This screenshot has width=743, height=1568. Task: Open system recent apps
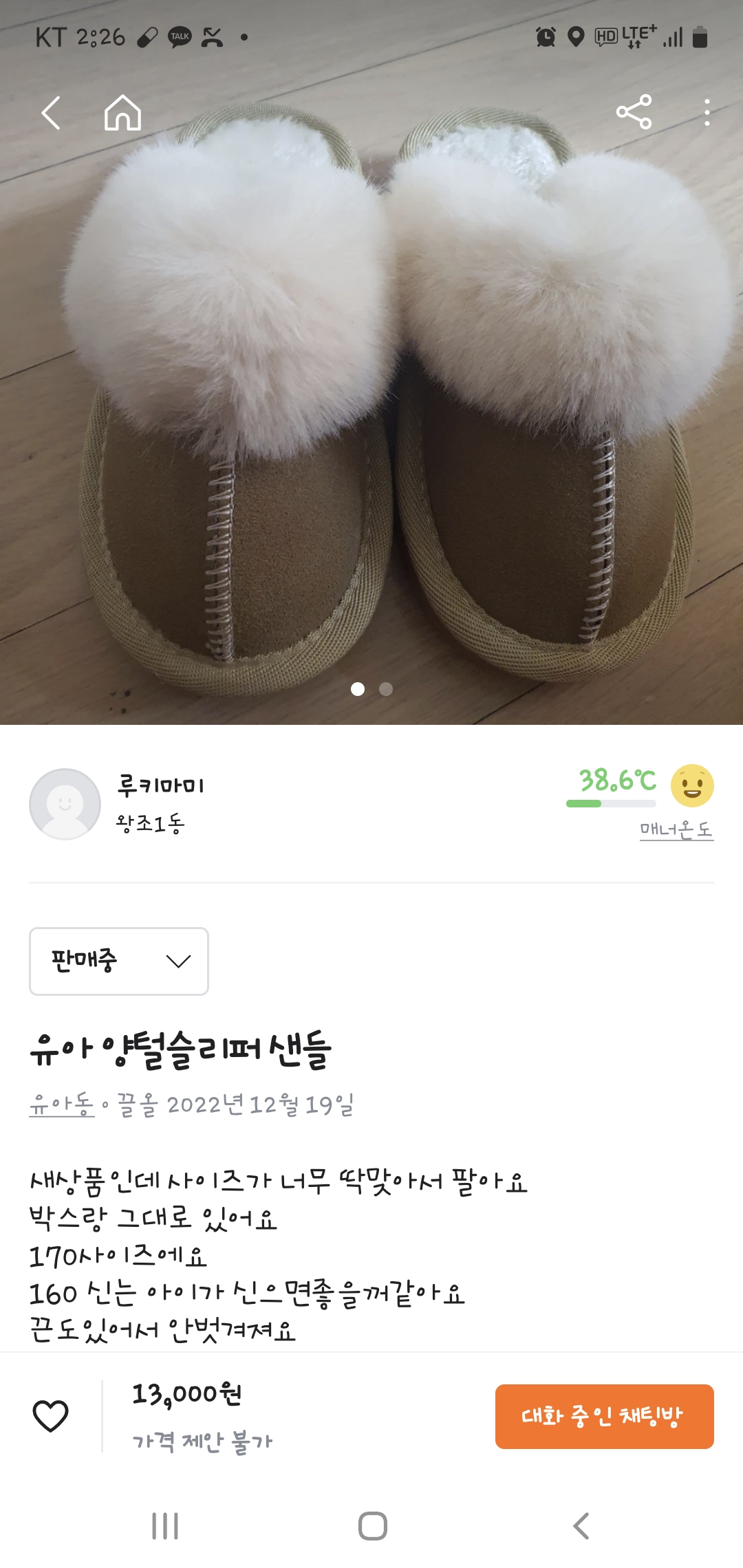point(165,1526)
